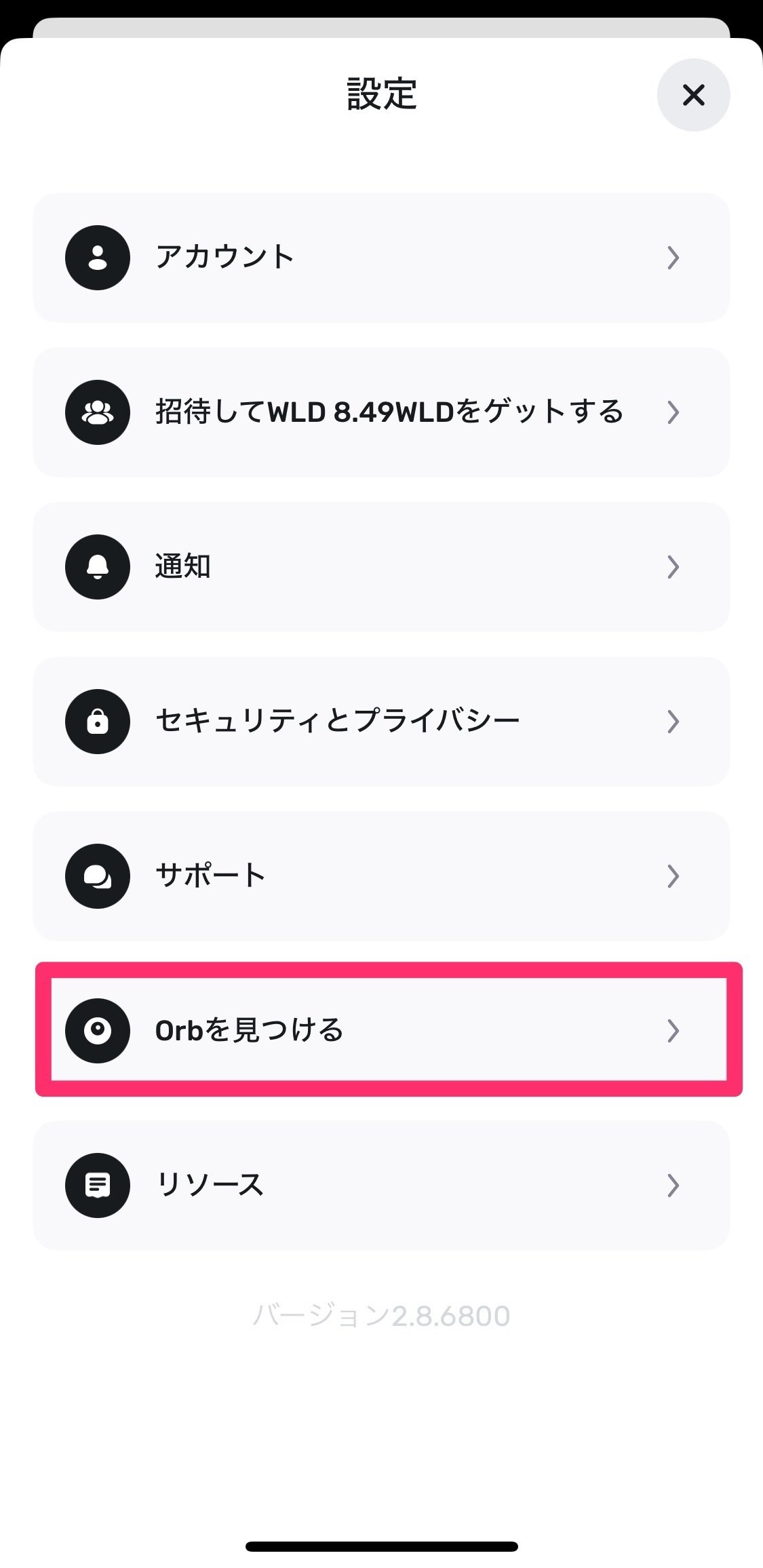Select the 通知 settings entry

pos(381,566)
